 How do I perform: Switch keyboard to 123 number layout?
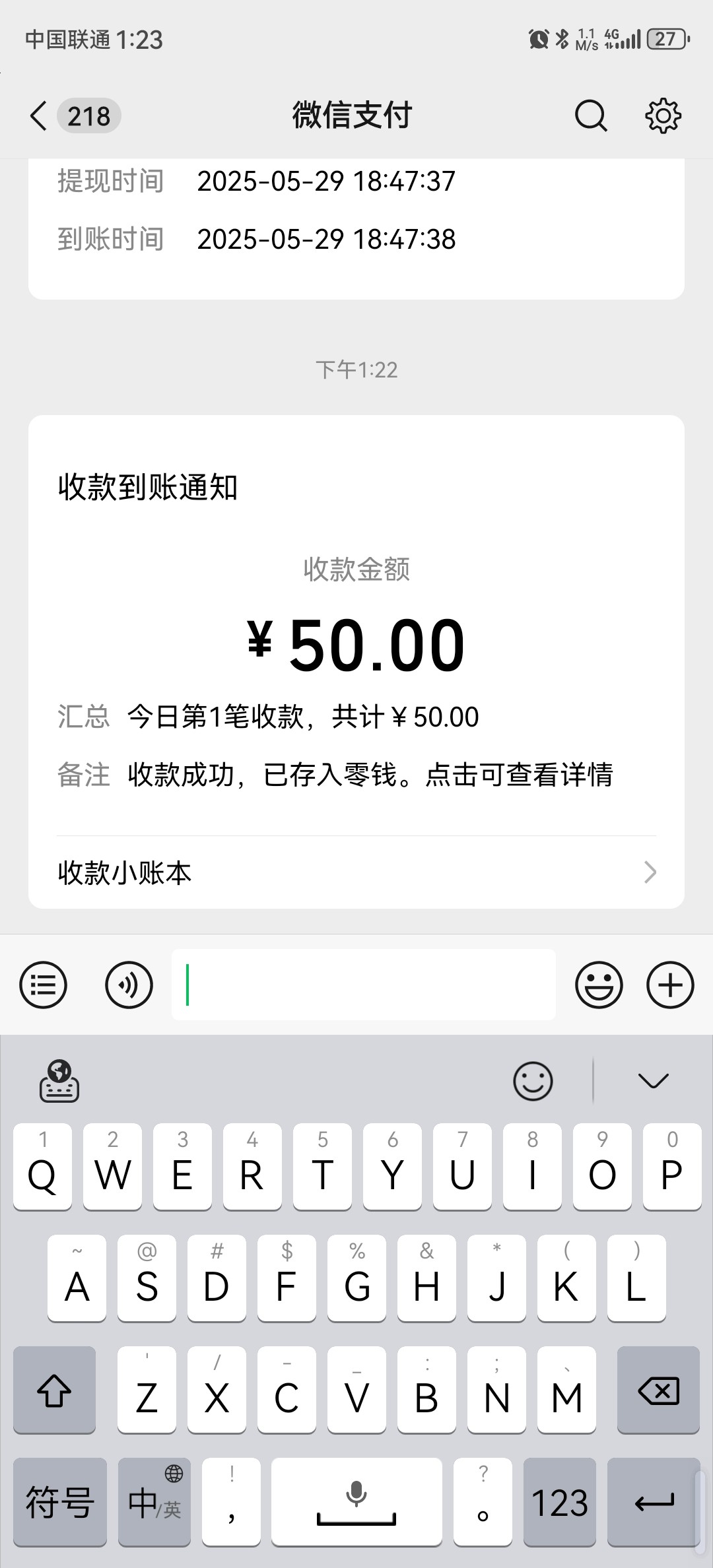(x=560, y=1503)
